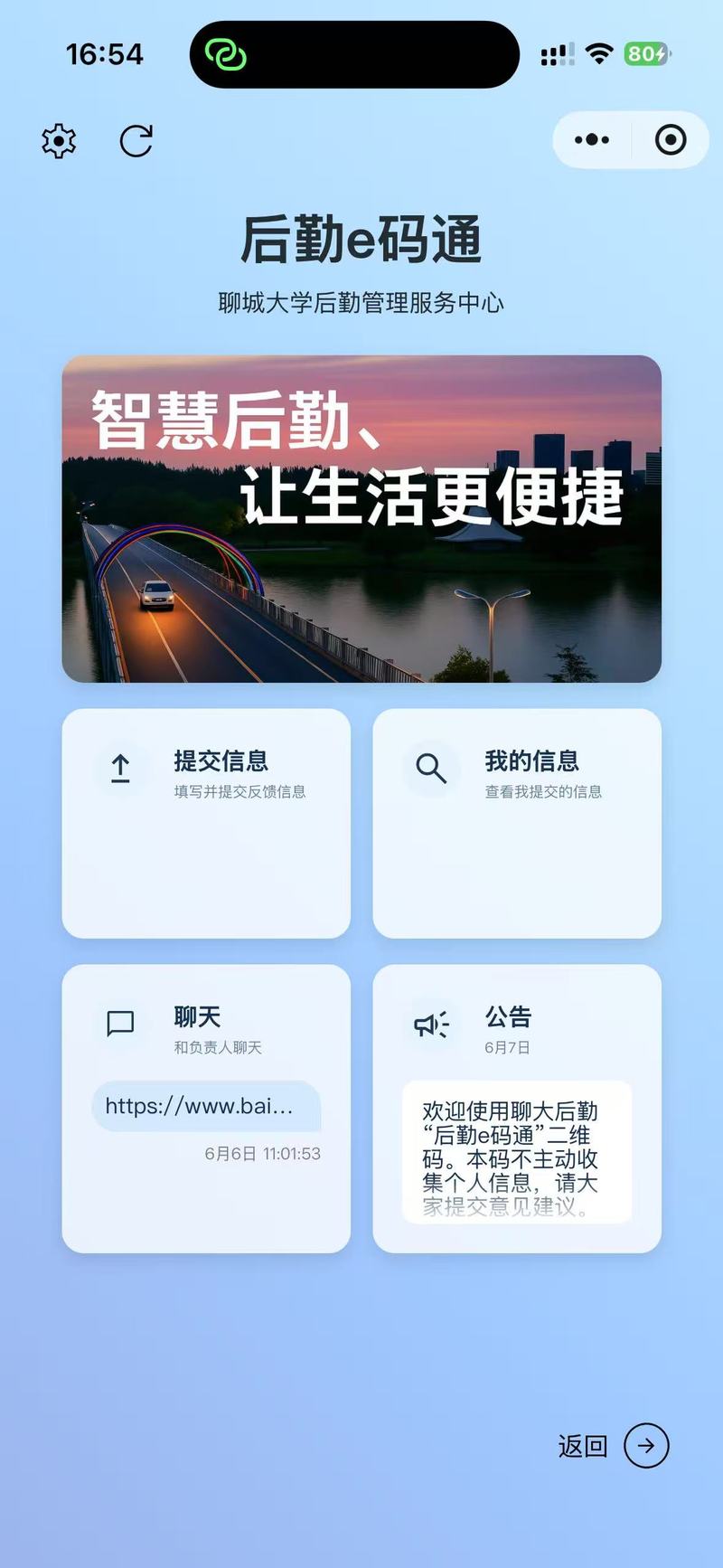Tap the refresh icon
This screenshot has width=723, height=1568.
click(136, 141)
